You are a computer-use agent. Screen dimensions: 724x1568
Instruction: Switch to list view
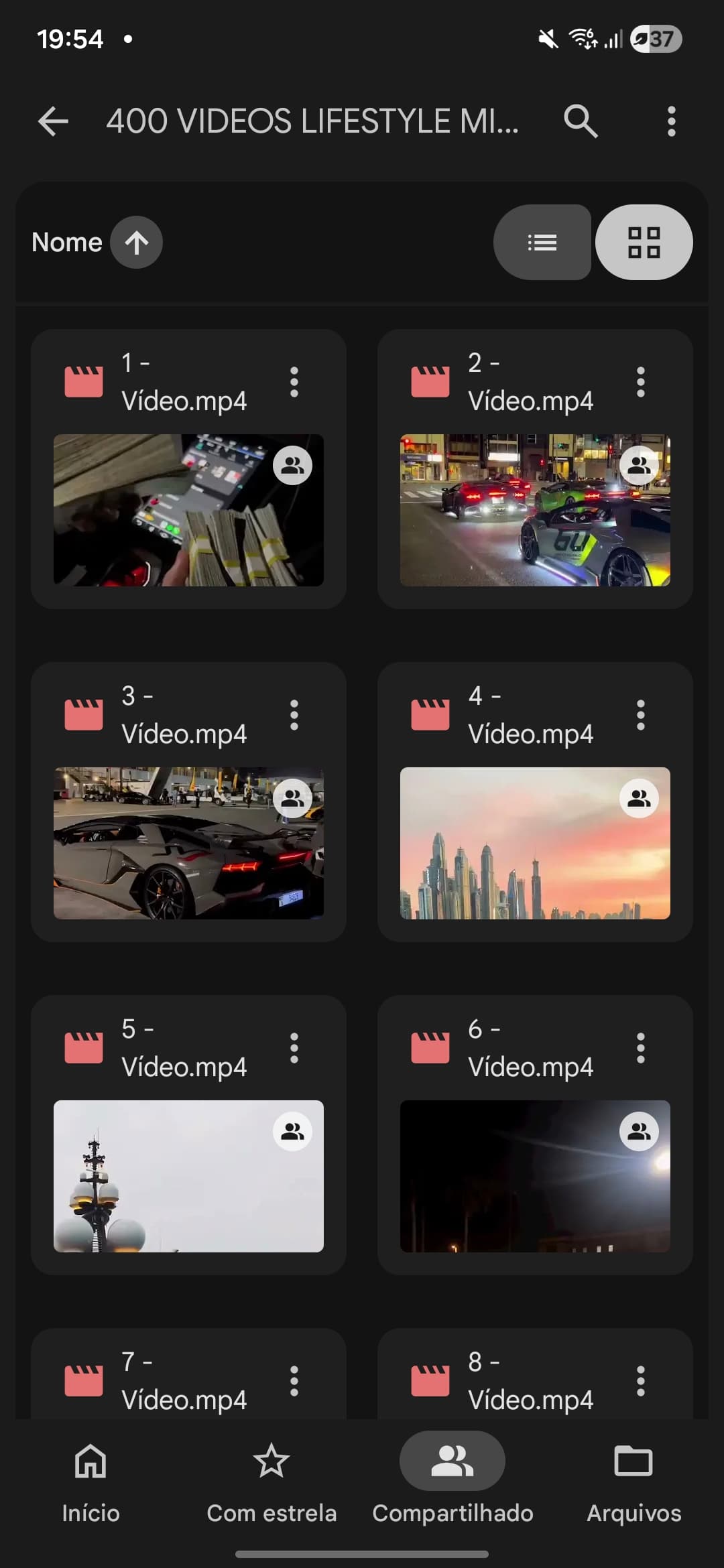tap(542, 242)
